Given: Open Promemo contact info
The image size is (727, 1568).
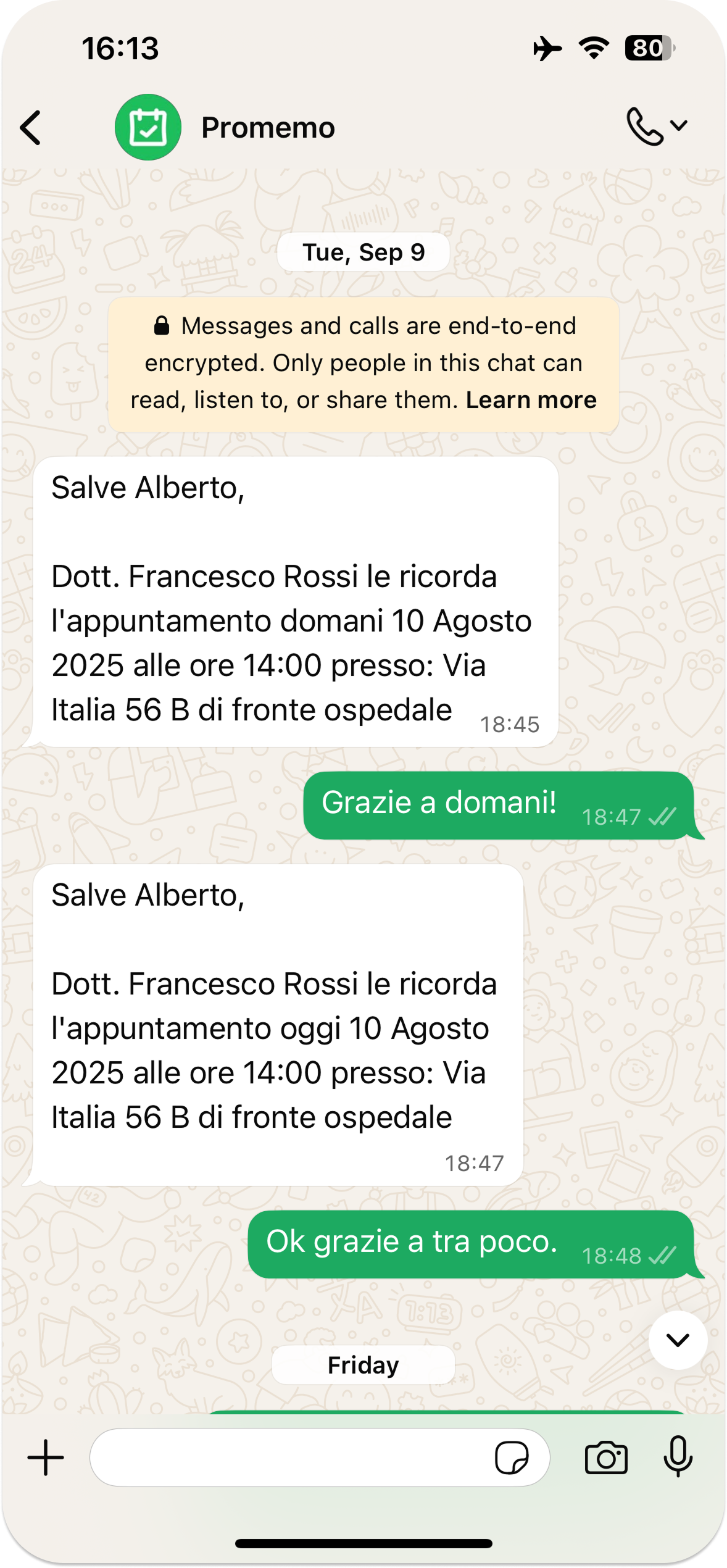Looking at the screenshot, I should click(267, 128).
